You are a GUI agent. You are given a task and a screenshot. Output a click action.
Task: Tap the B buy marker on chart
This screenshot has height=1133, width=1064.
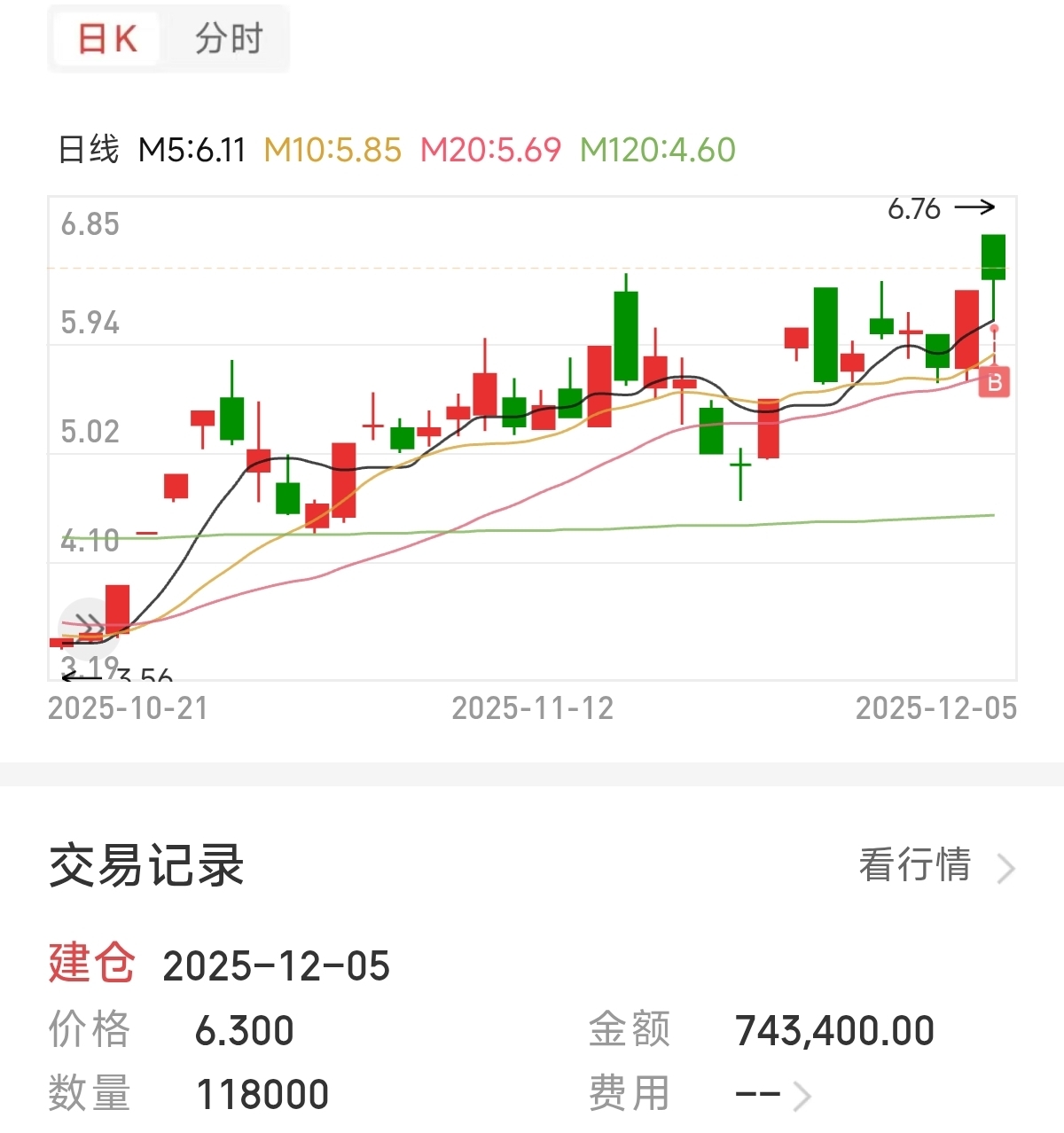point(994,383)
